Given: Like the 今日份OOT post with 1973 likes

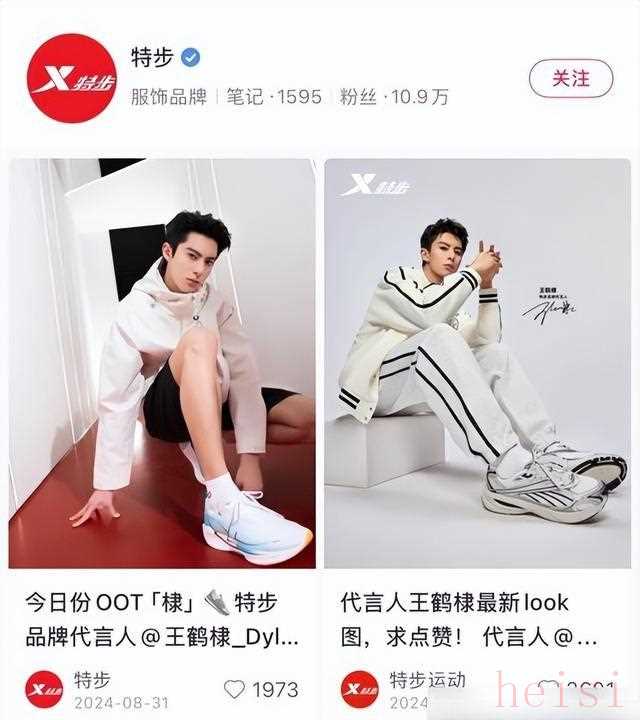Looking at the screenshot, I should pyautogui.click(x=235, y=689).
